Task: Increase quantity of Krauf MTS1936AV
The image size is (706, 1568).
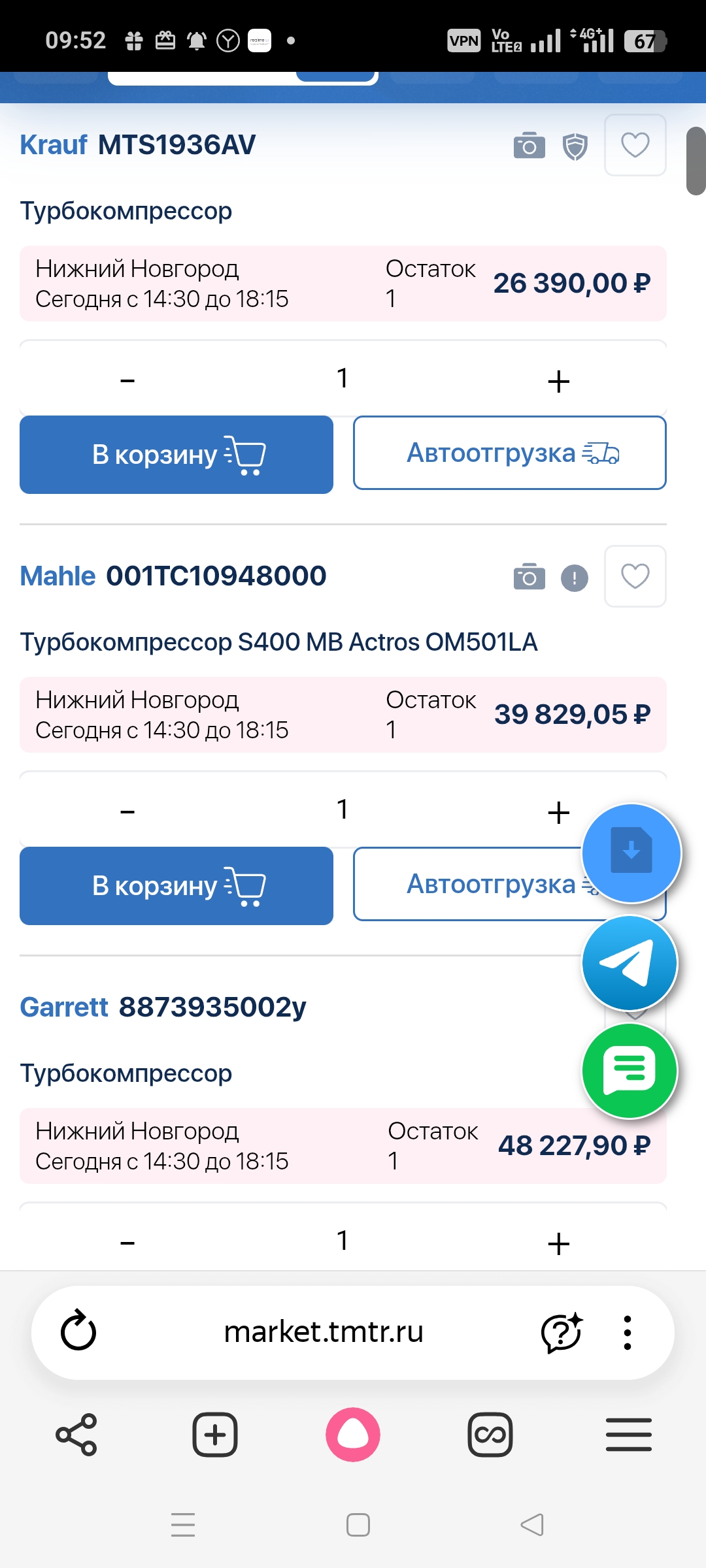Action: click(x=558, y=381)
